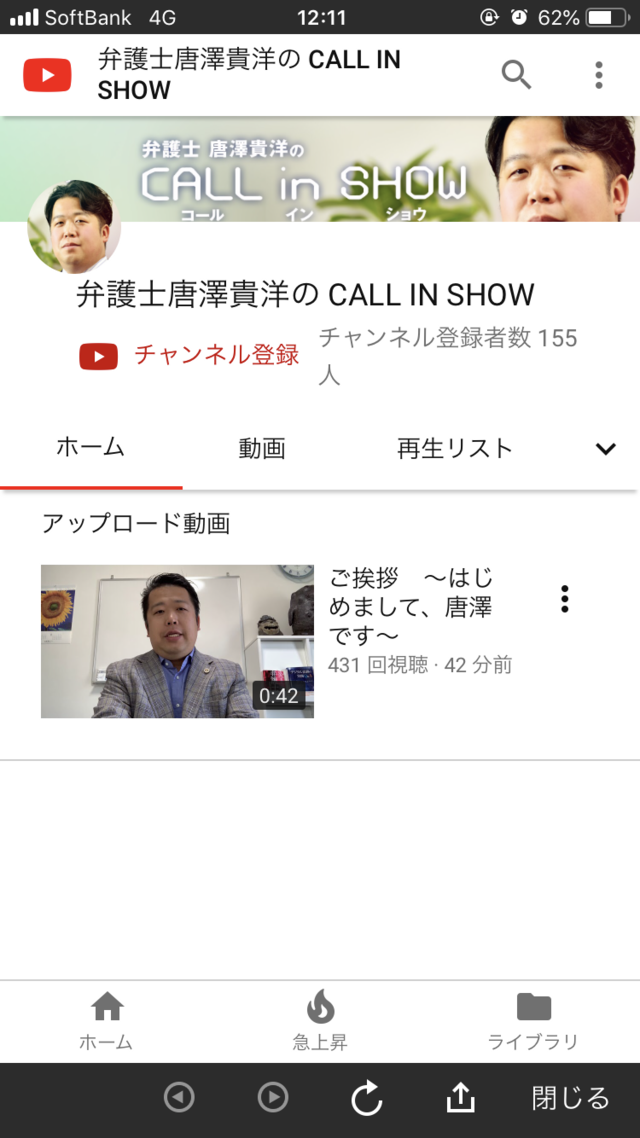Viewport: 640px width, 1138px height.
Task: Reload the page
Action: click(x=367, y=1098)
